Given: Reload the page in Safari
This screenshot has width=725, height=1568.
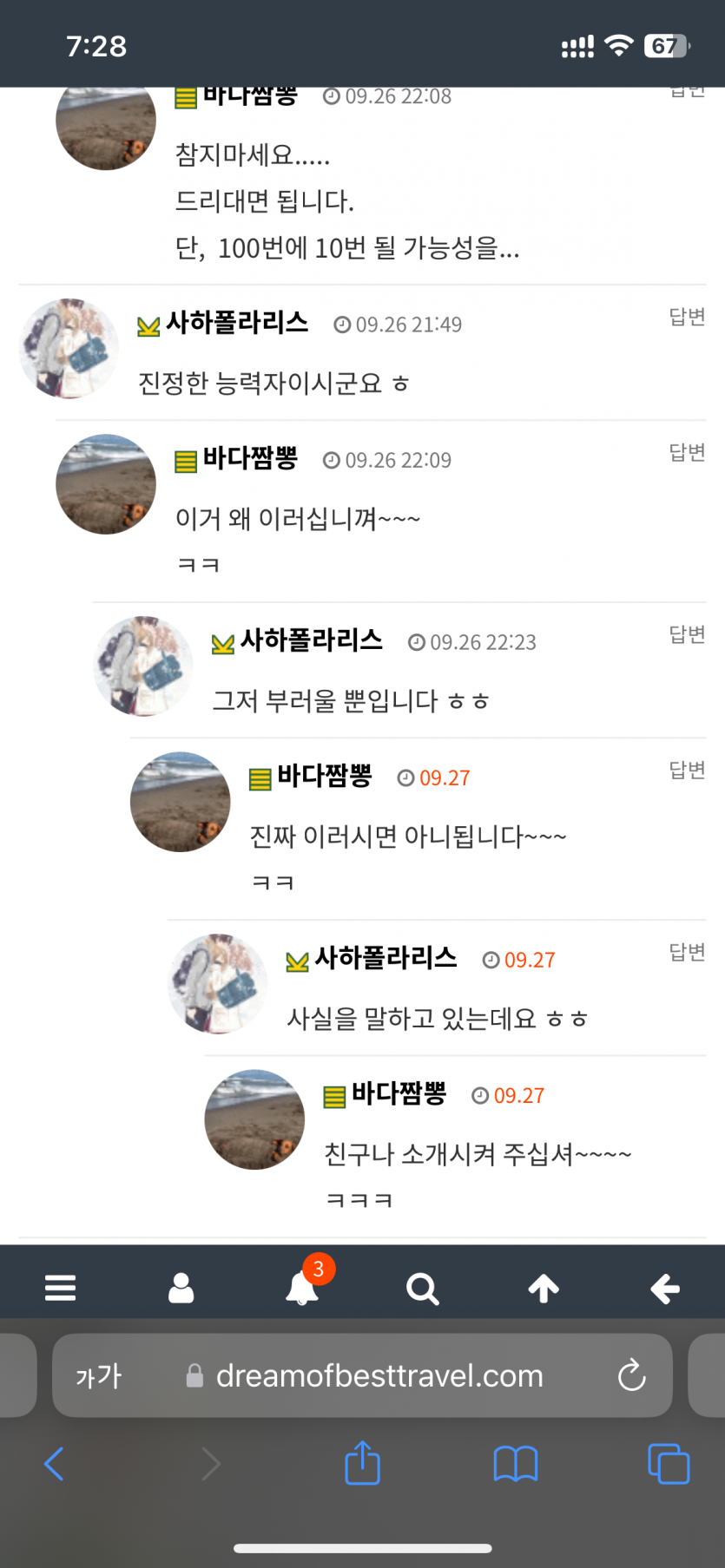Looking at the screenshot, I should 631,1375.
